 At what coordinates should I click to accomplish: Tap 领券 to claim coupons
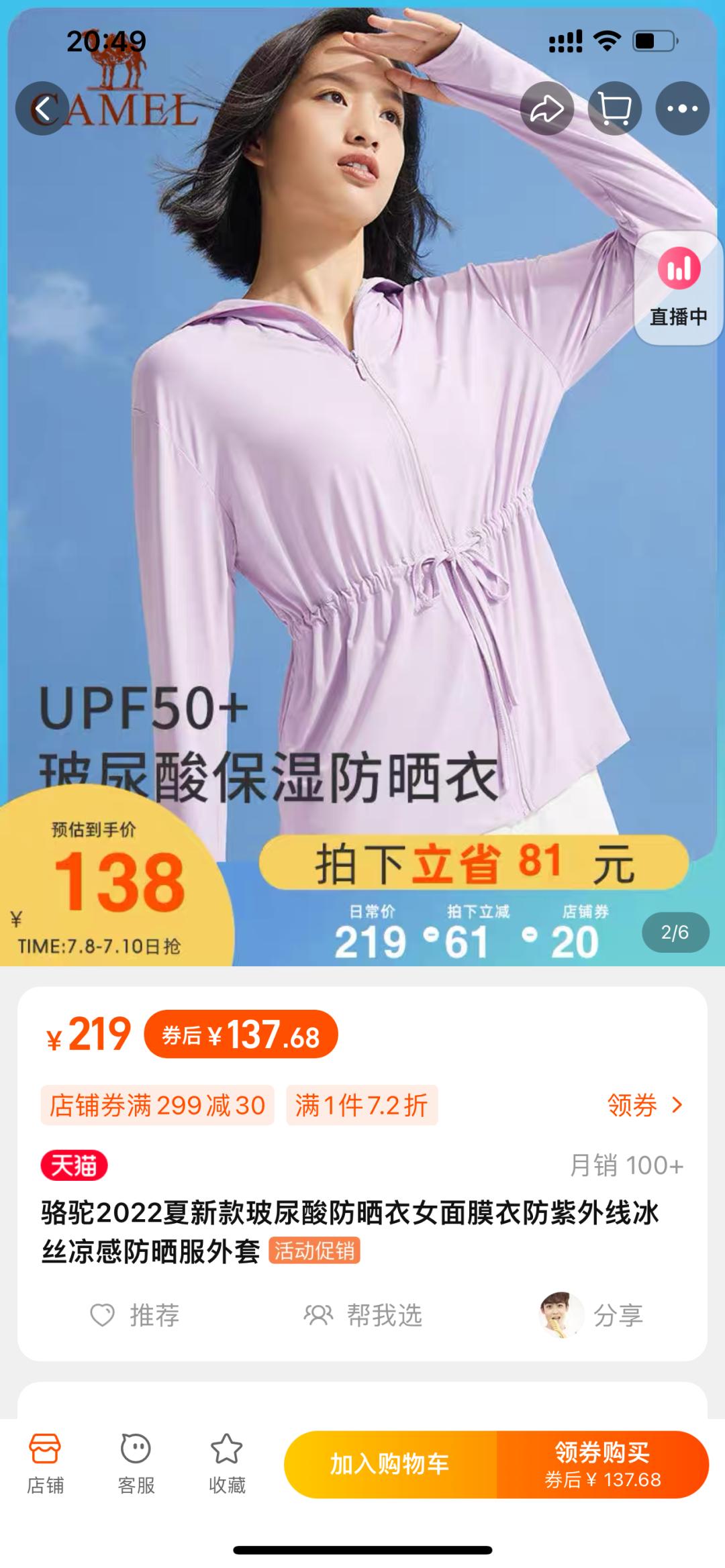coord(644,1105)
